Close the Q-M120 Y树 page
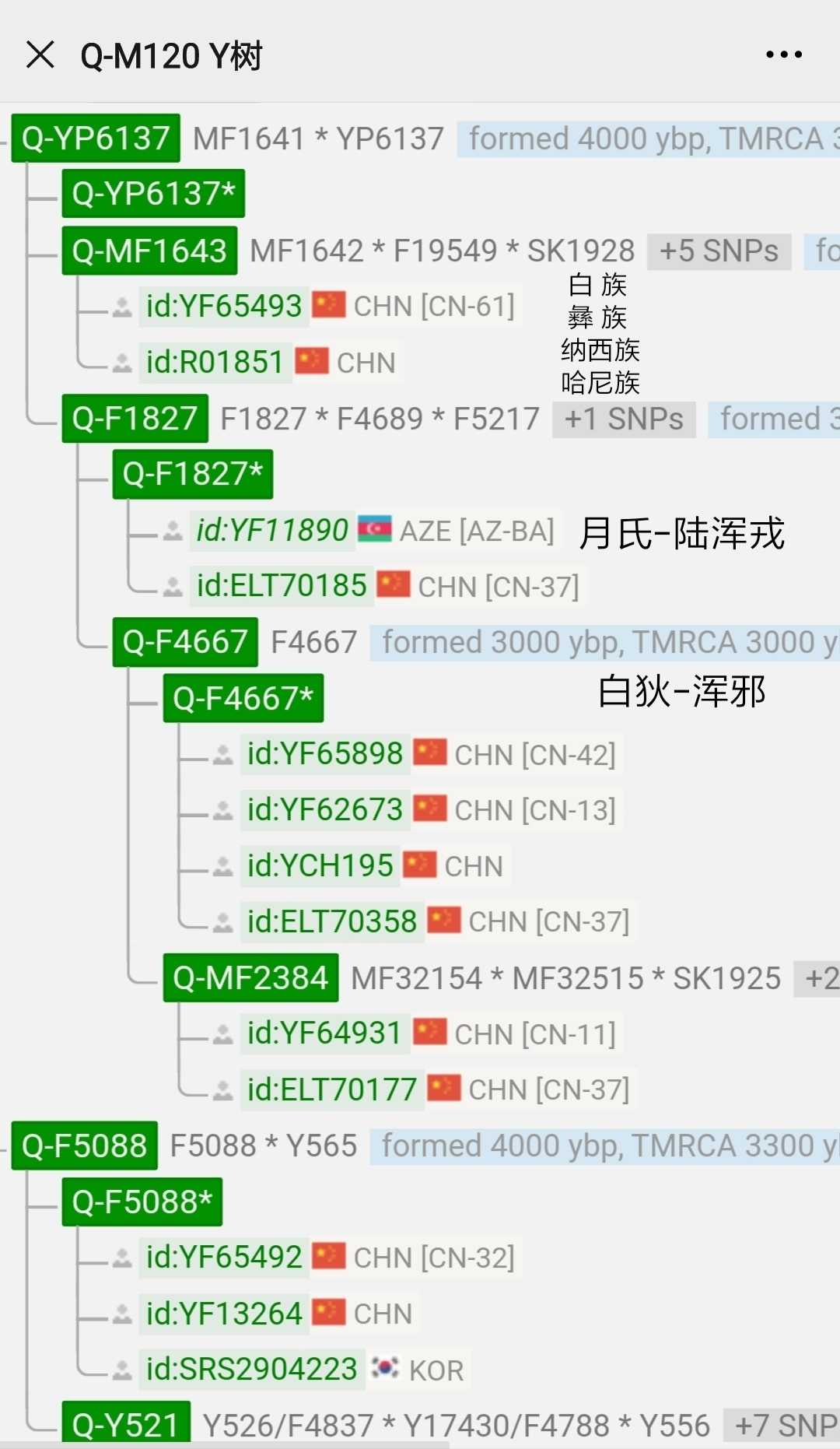Viewport: 840px width, 1449px height. coord(40,55)
